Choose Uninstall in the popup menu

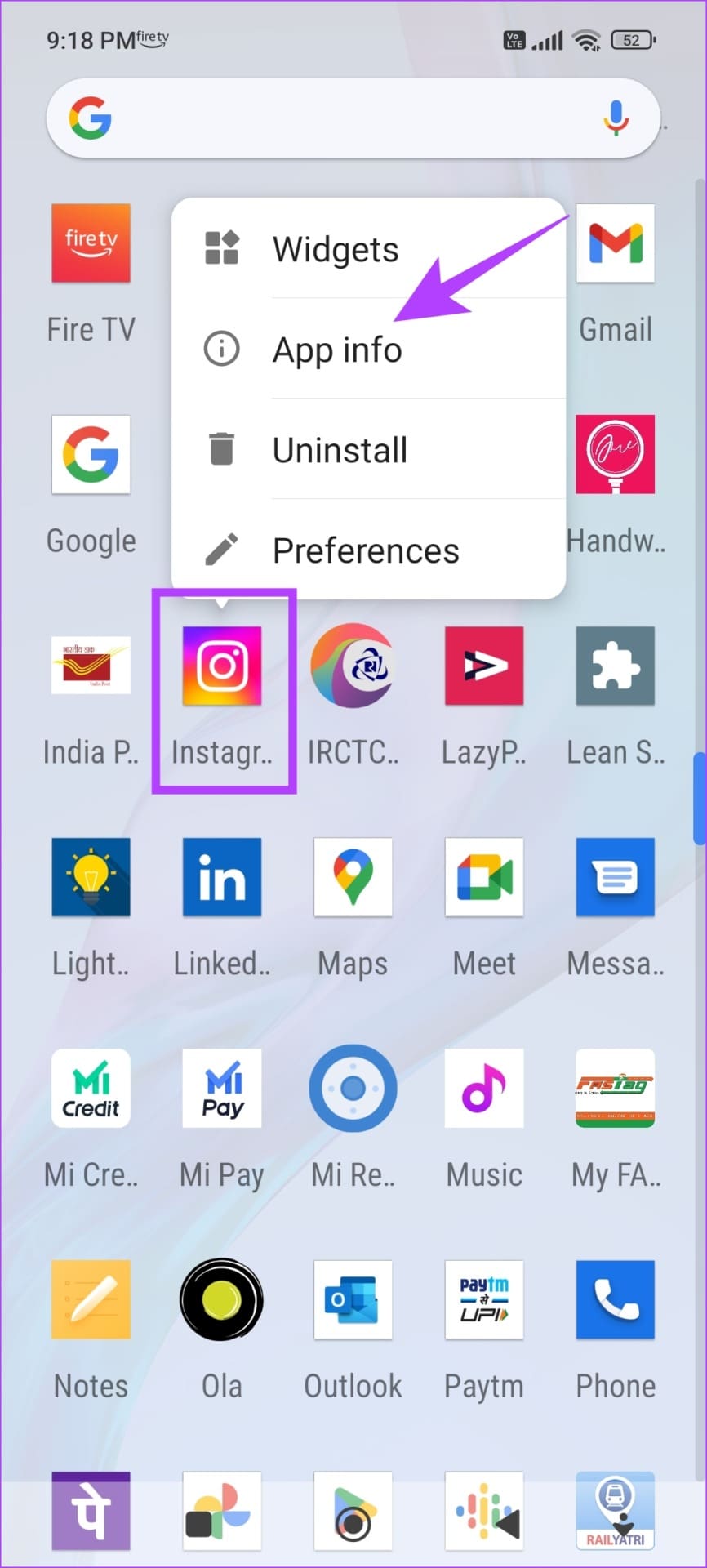click(x=339, y=450)
